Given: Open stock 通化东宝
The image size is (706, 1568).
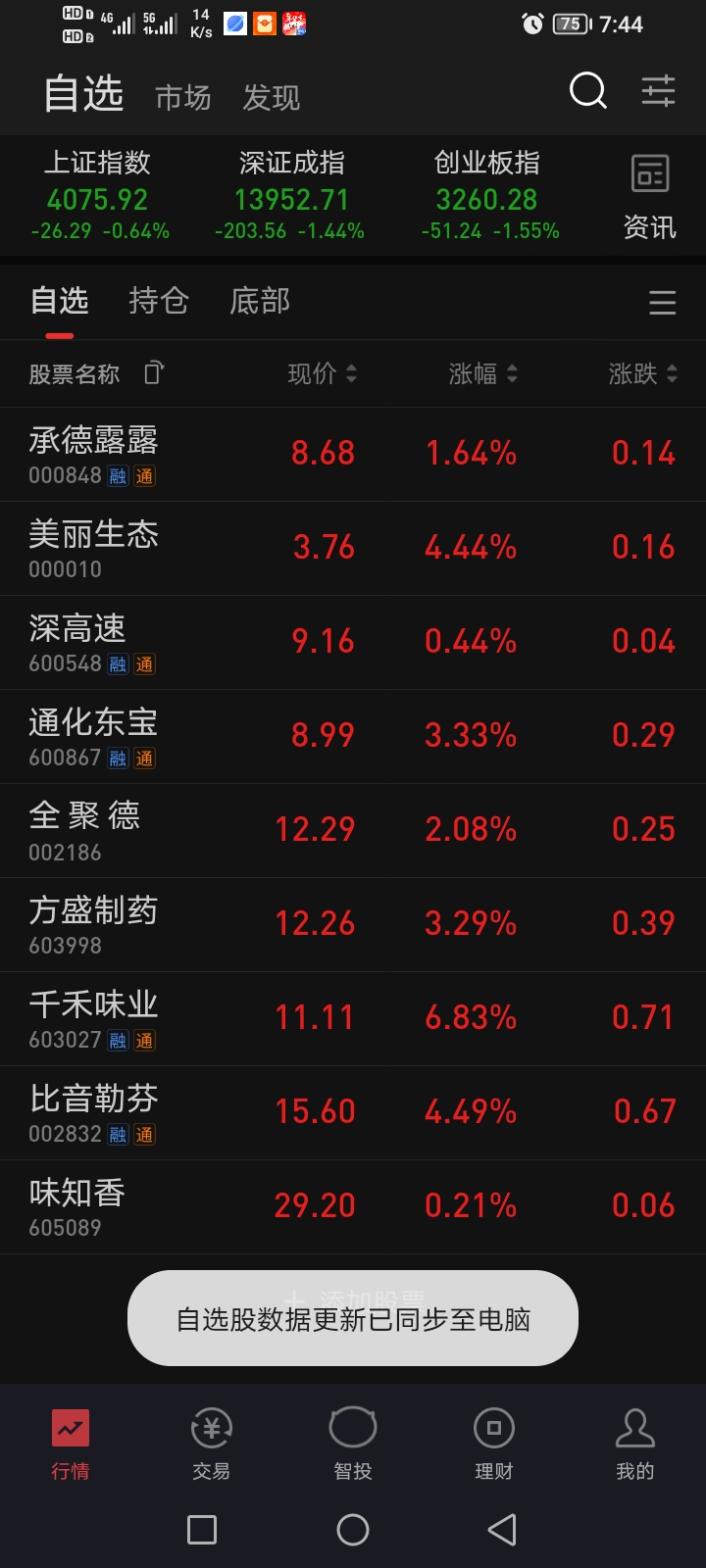Looking at the screenshot, I should pos(94,736).
